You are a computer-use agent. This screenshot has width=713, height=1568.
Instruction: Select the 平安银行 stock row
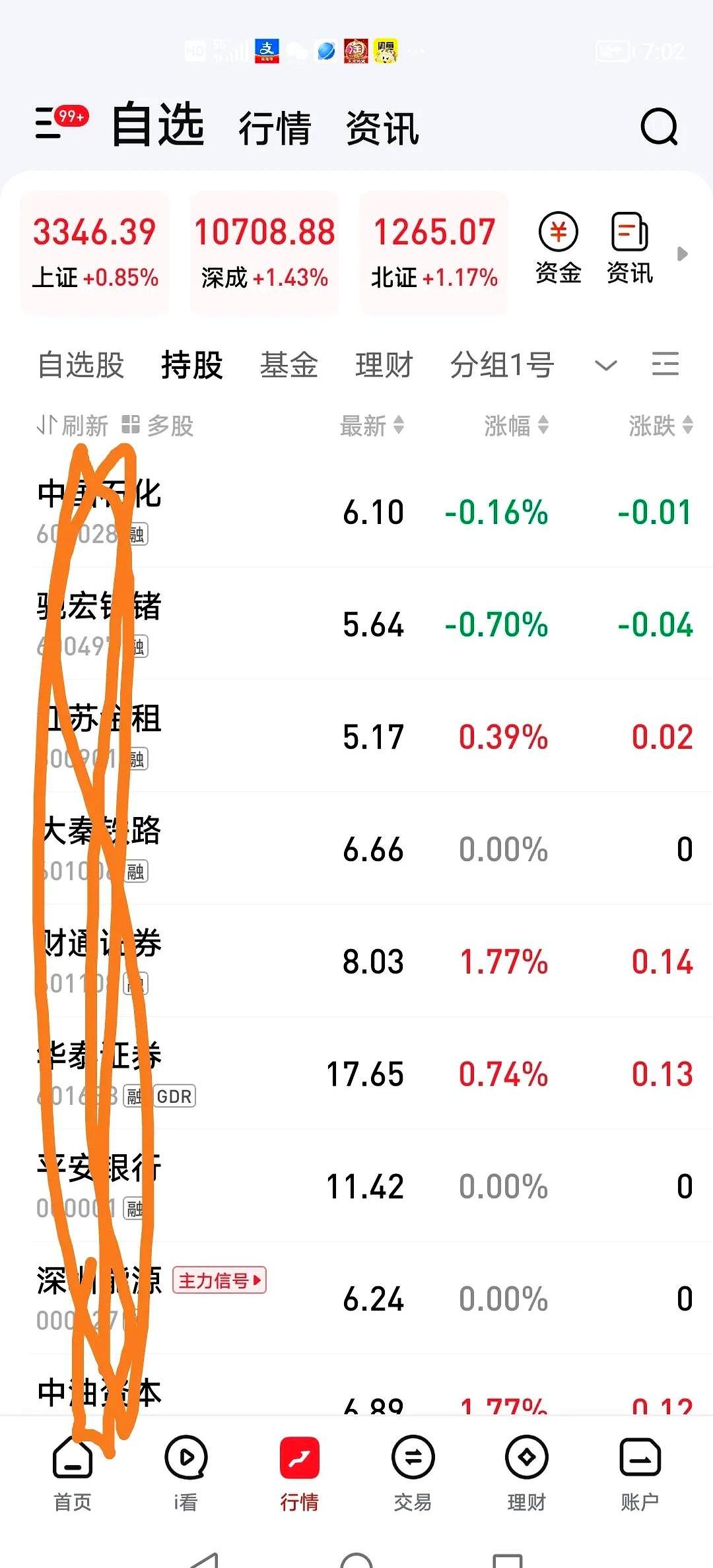click(x=356, y=1186)
